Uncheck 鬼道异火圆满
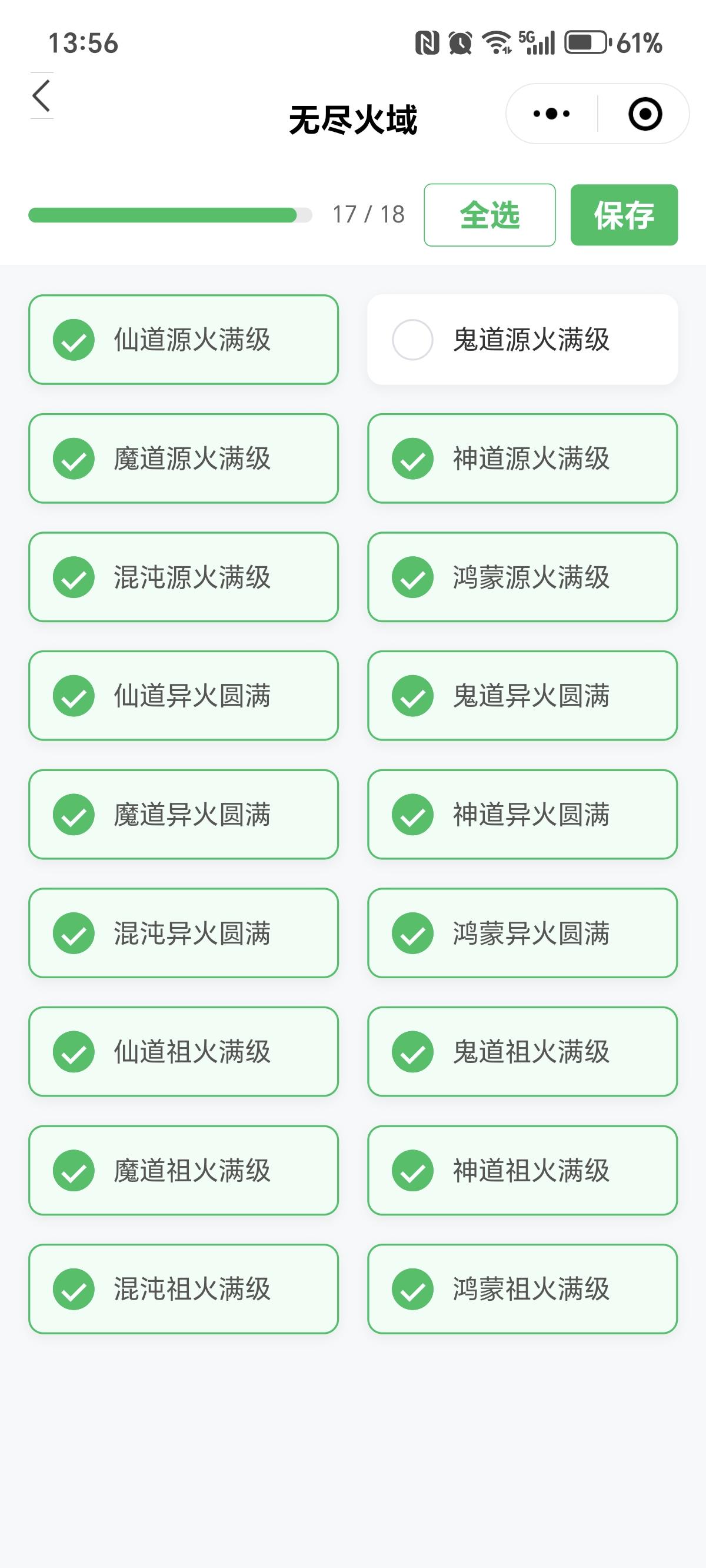The image size is (706, 1568). click(522, 696)
